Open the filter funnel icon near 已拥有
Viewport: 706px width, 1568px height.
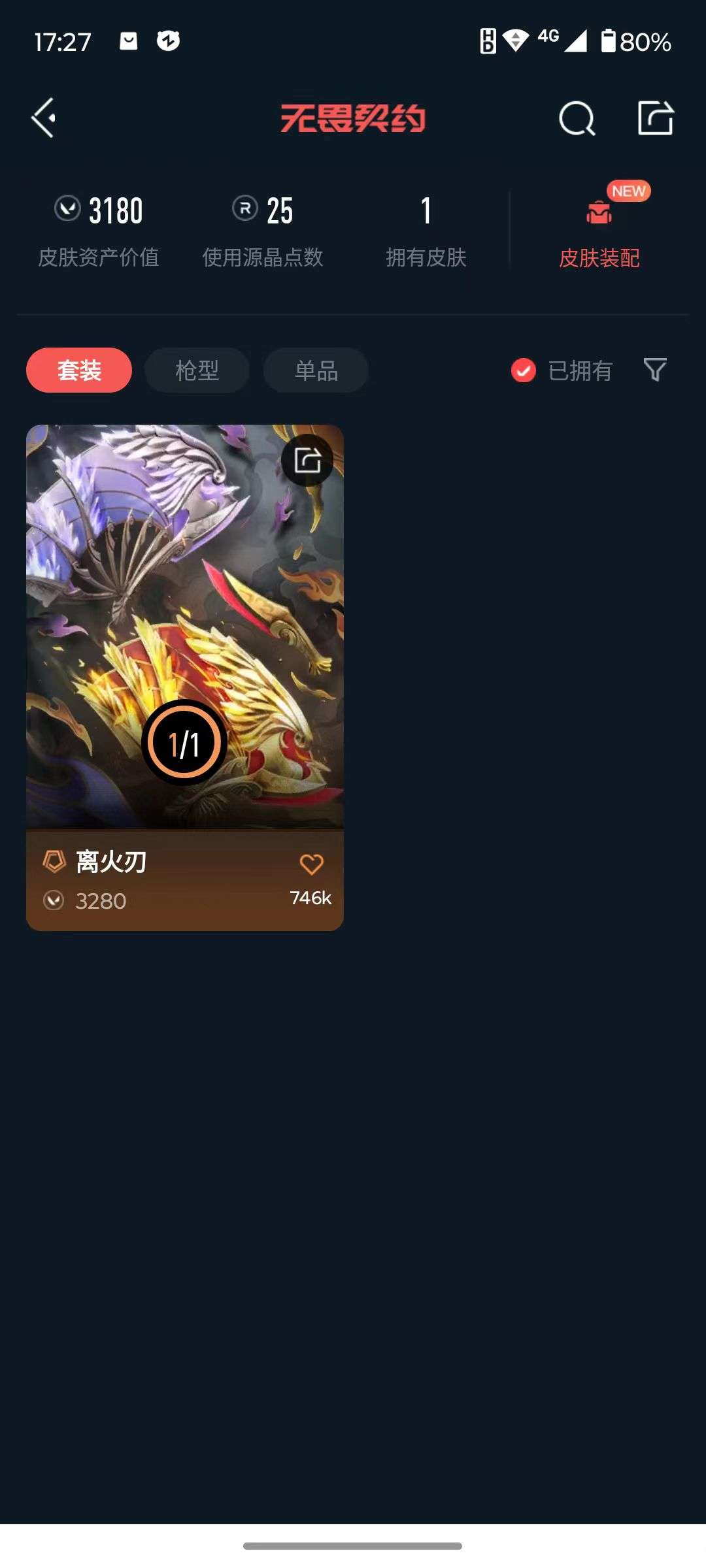click(x=656, y=370)
